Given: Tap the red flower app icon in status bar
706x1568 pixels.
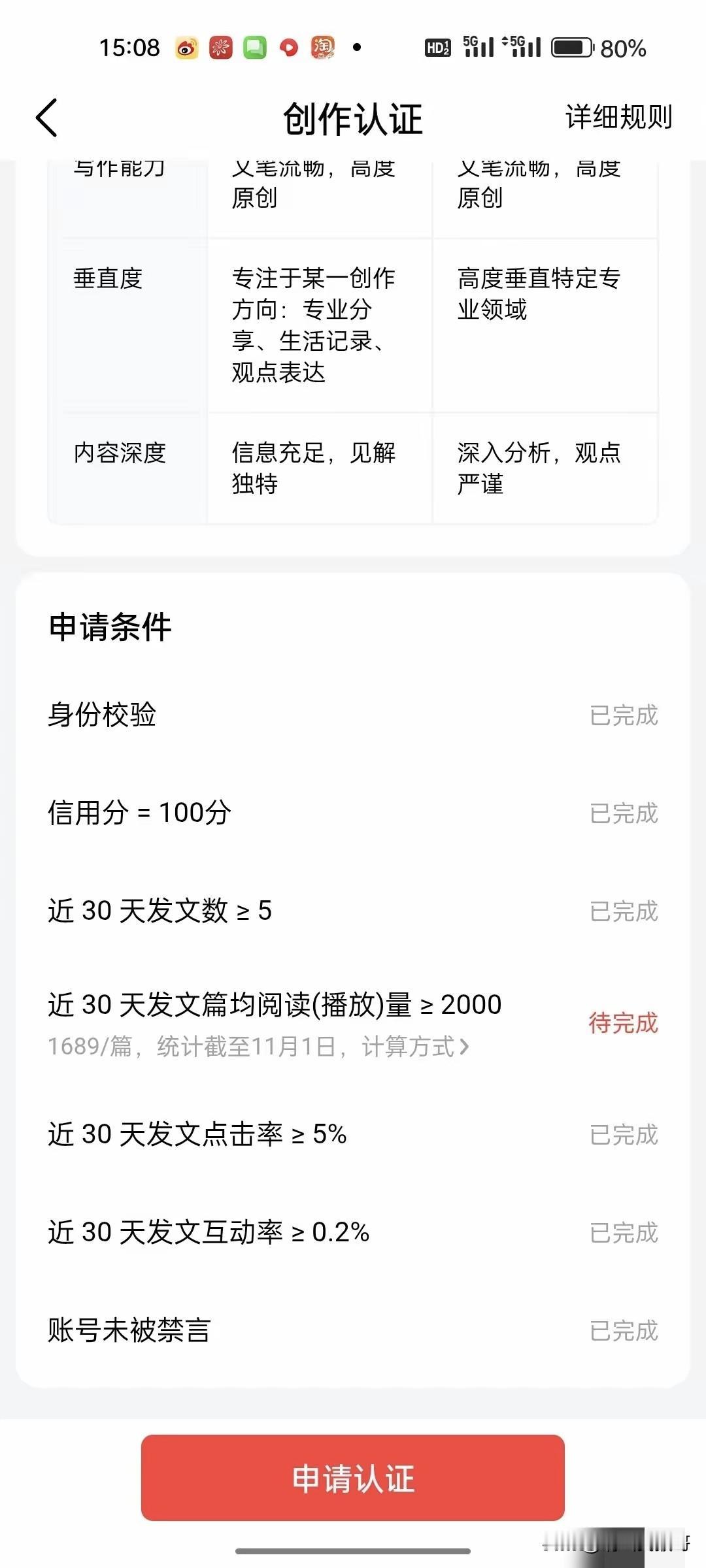Looking at the screenshot, I should point(222,47).
